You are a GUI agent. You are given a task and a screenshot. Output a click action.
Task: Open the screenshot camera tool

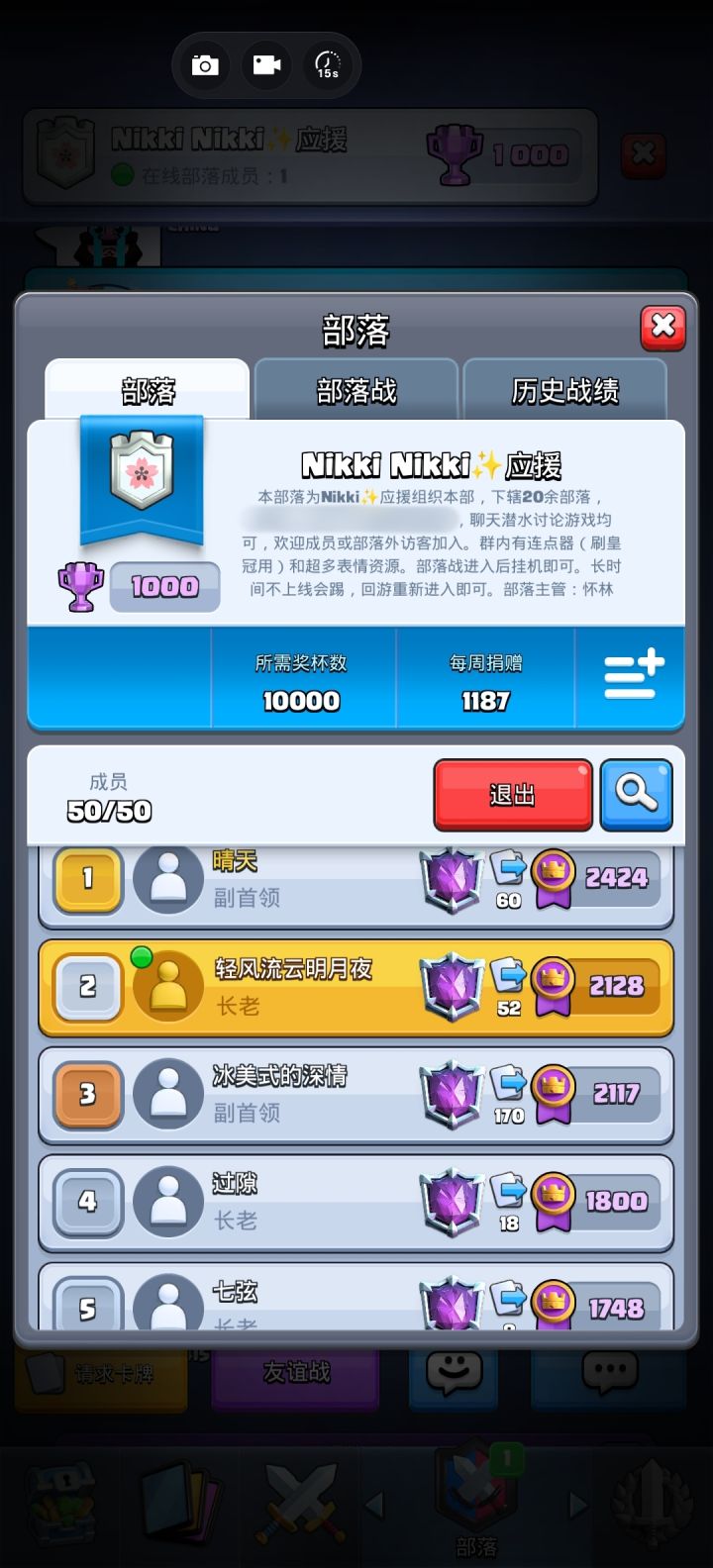(203, 64)
